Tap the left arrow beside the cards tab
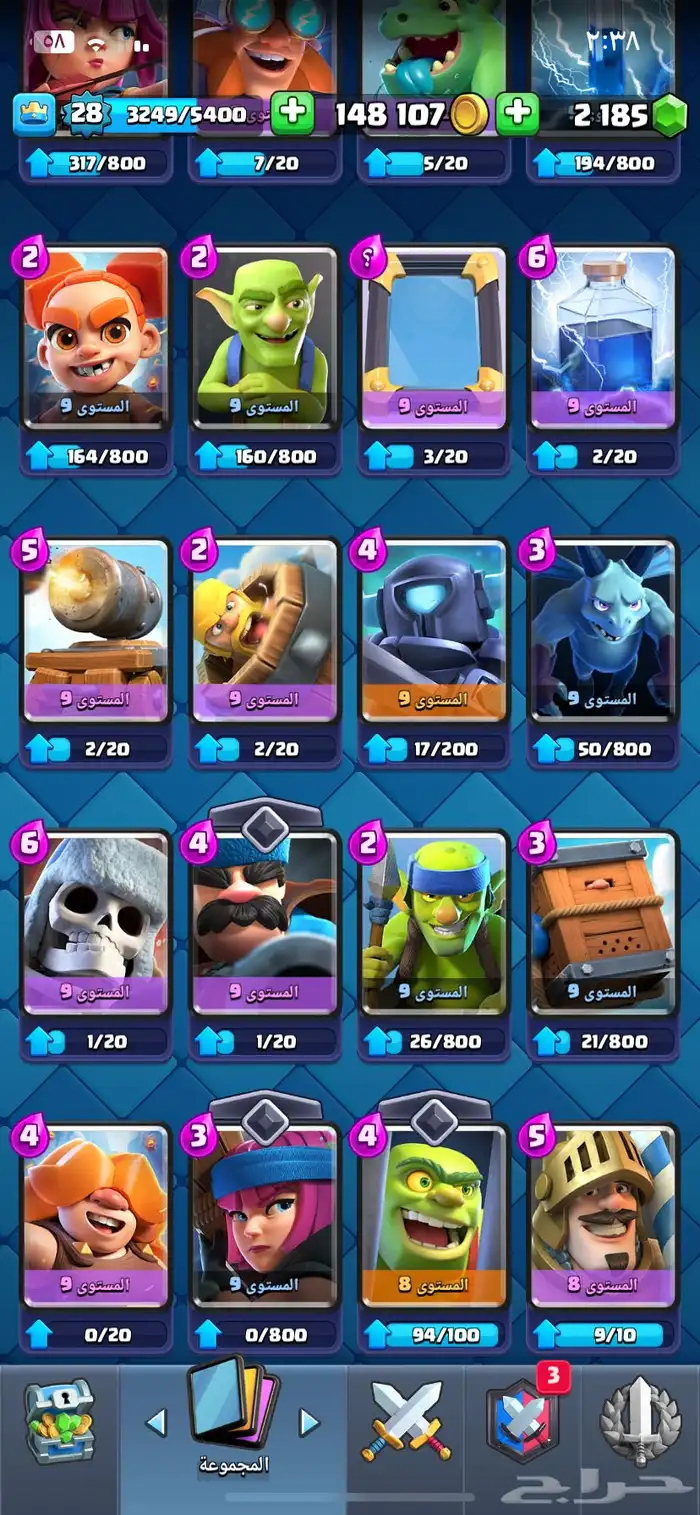 click(x=155, y=1421)
